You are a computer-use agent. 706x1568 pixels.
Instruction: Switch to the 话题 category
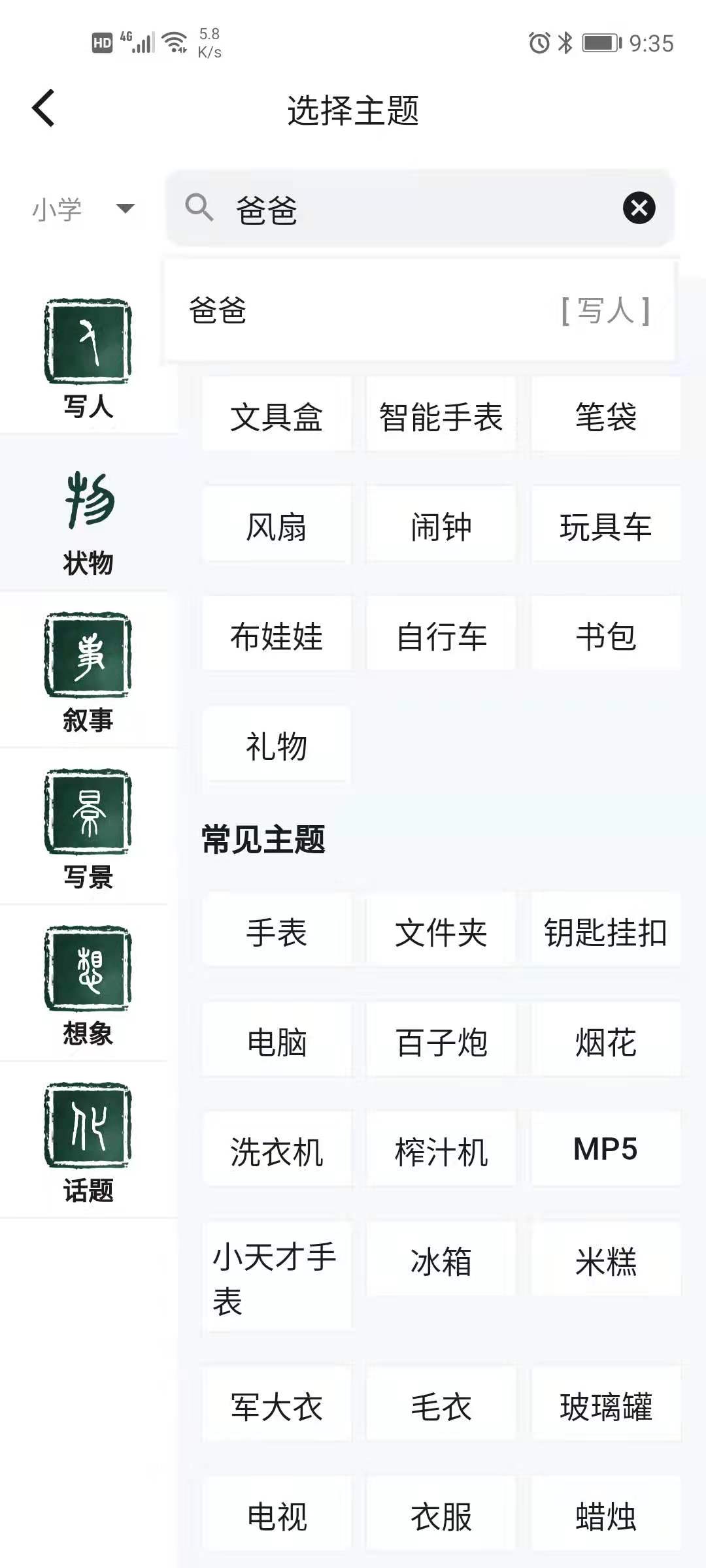point(88,1143)
